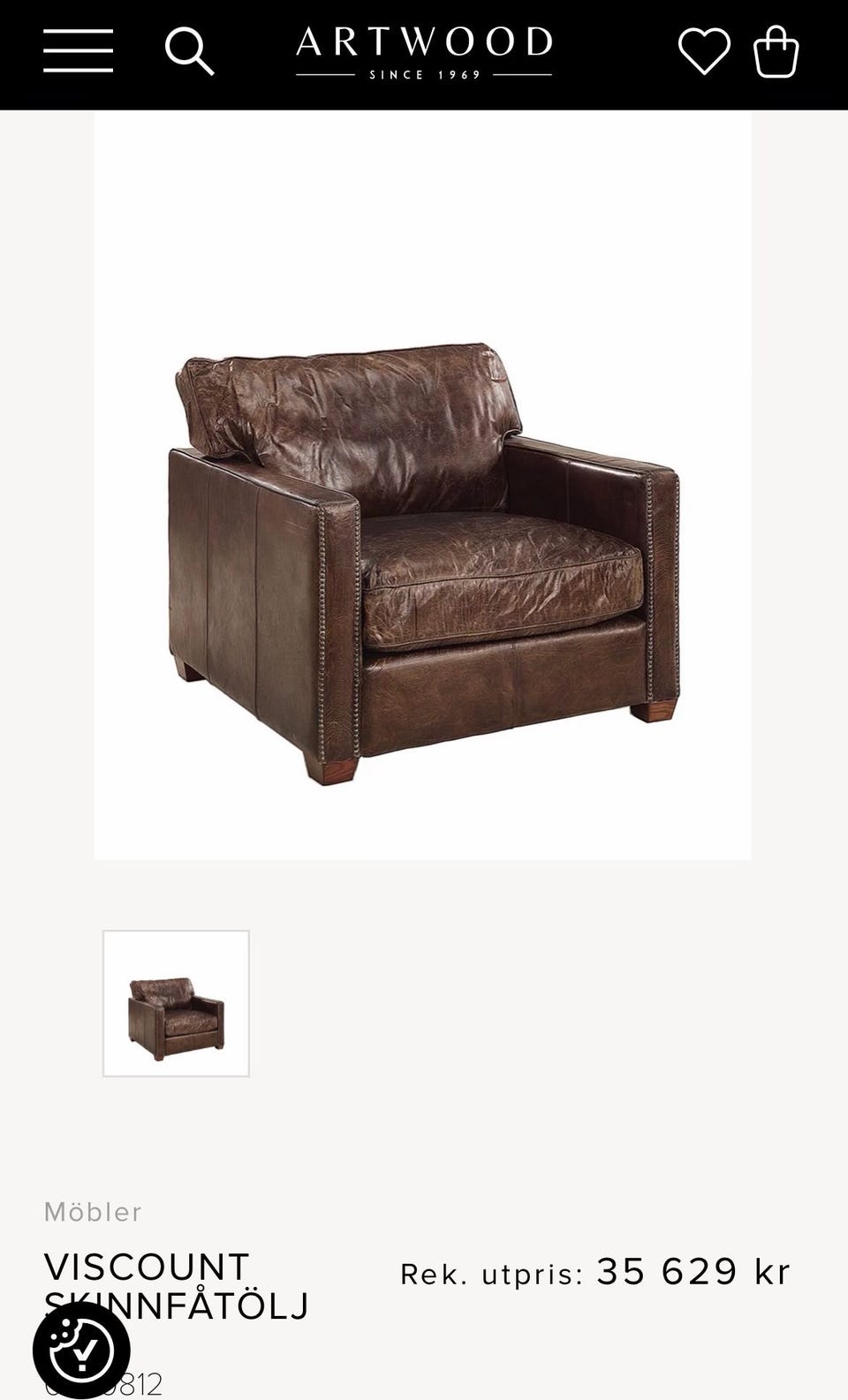The height and width of the screenshot is (1400, 848).
Task: Open the wishlist heart
Action: [x=703, y=51]
